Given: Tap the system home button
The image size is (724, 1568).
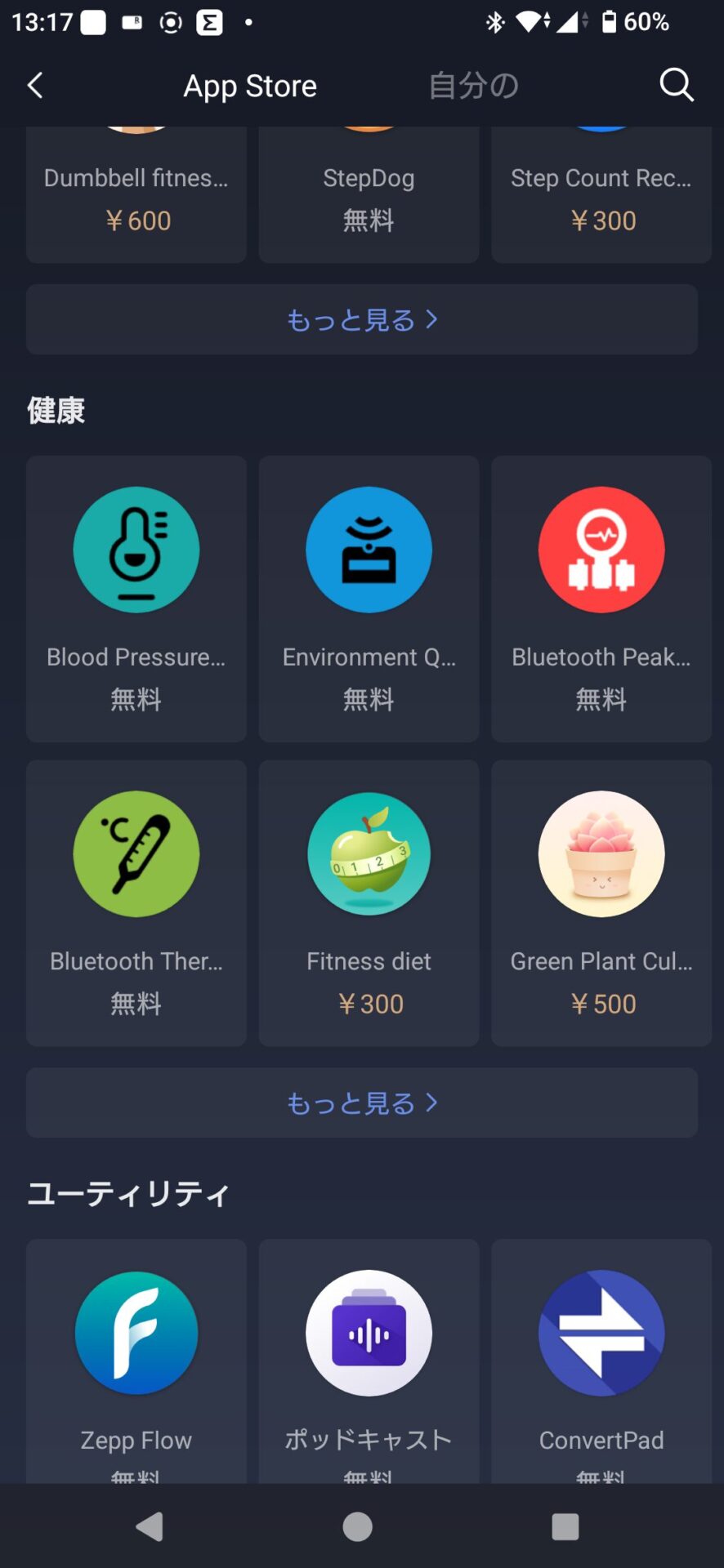Looking at the screenshot, I should (357, 1526).
